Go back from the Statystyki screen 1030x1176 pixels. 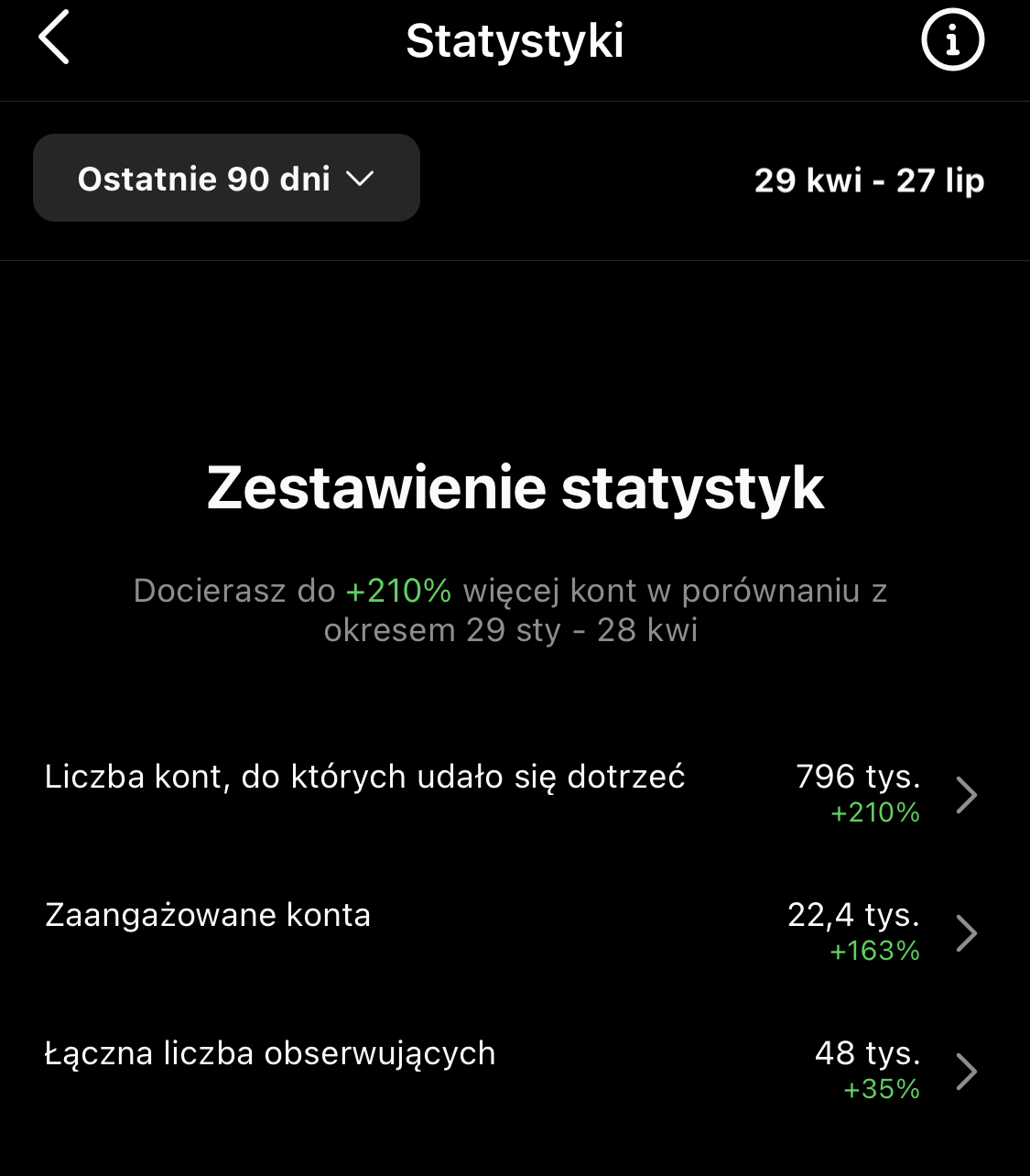point(54,38)
